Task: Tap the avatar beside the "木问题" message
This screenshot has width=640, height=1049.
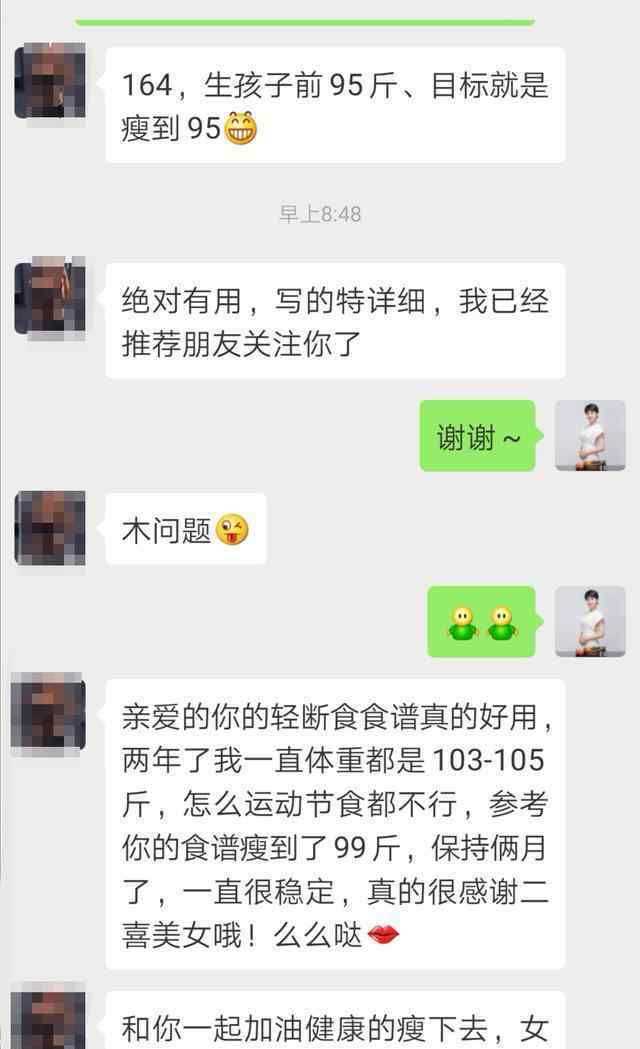Action: pyautogui.click(x=49, y=529)
